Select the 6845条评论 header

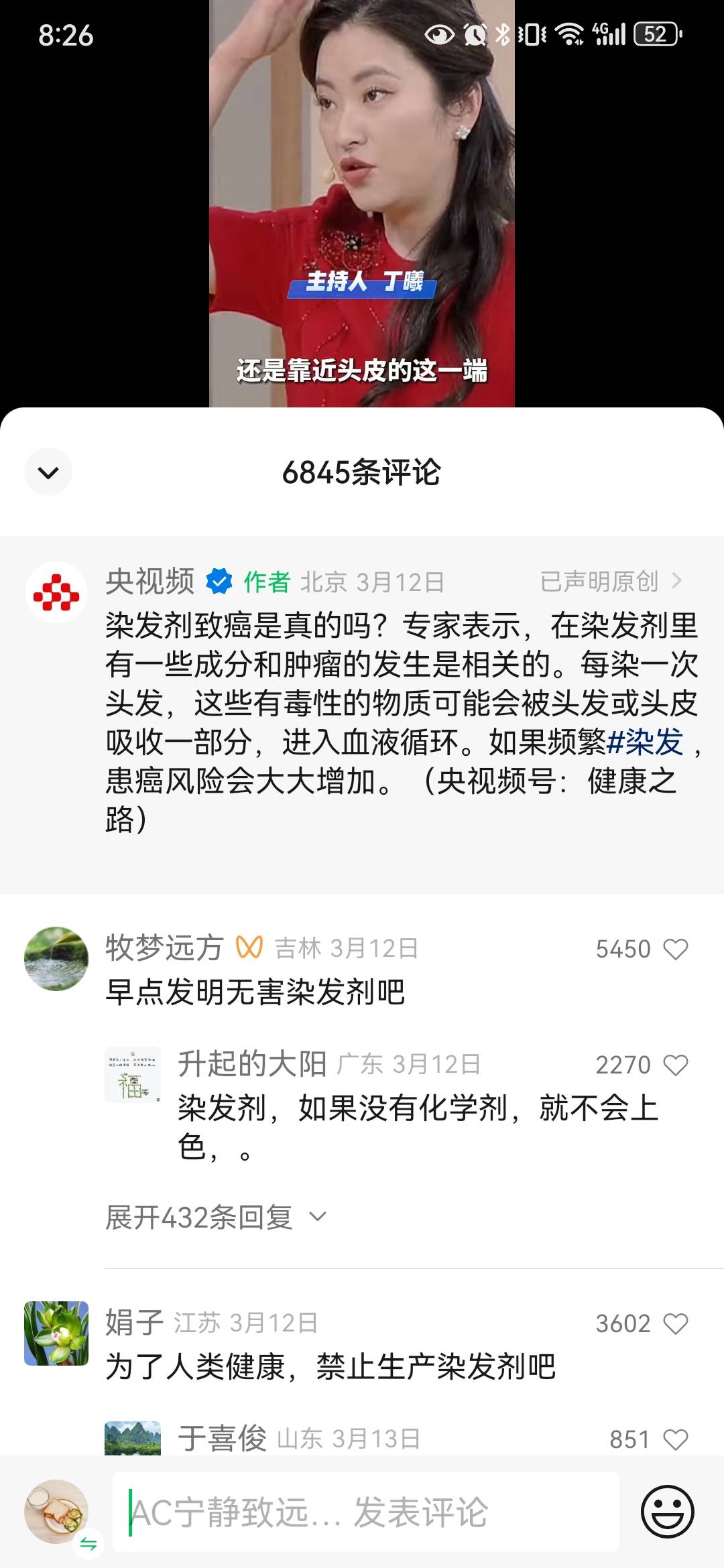[362, 472]
